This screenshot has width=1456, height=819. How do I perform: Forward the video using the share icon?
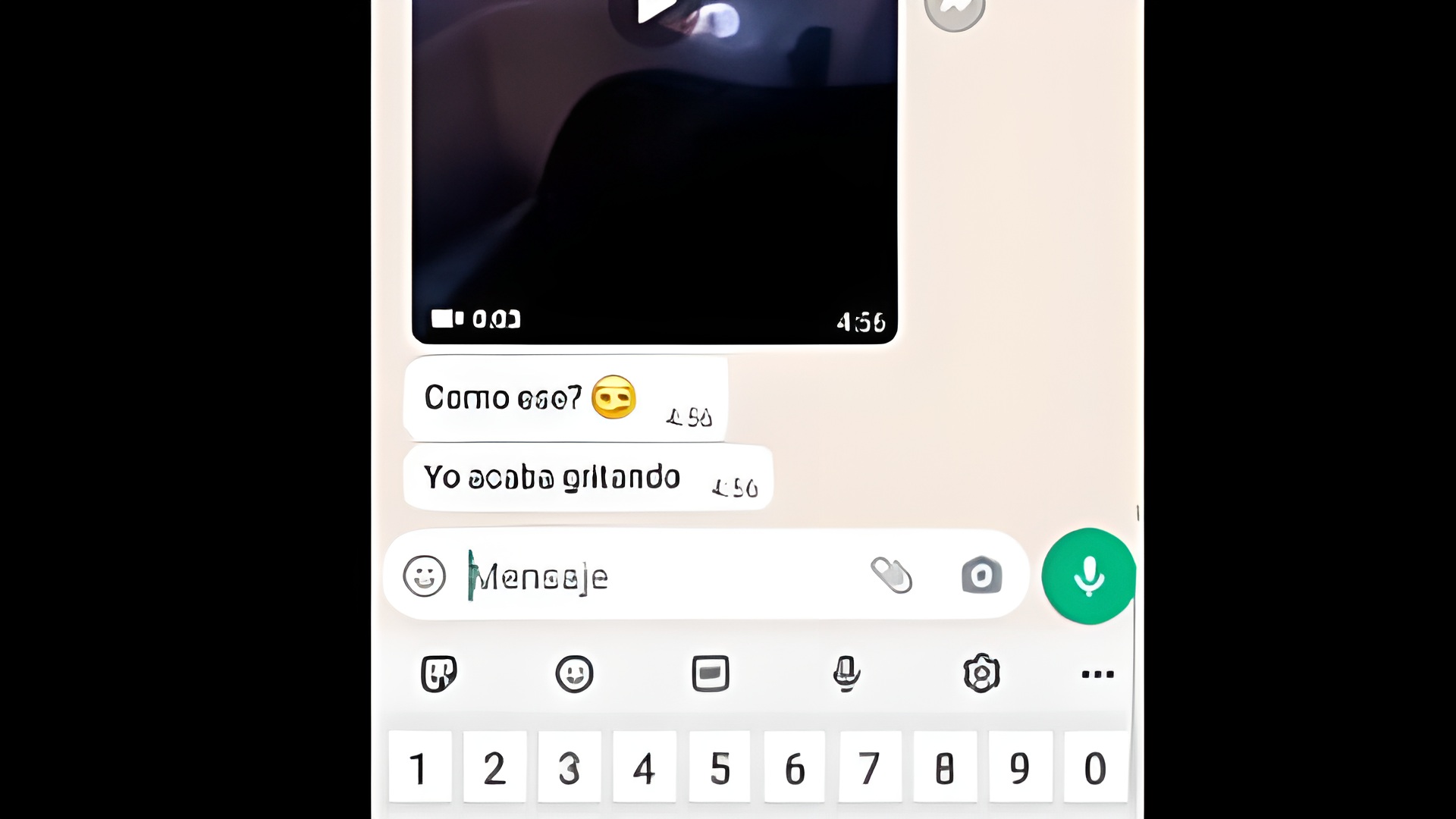coord(954,11)
